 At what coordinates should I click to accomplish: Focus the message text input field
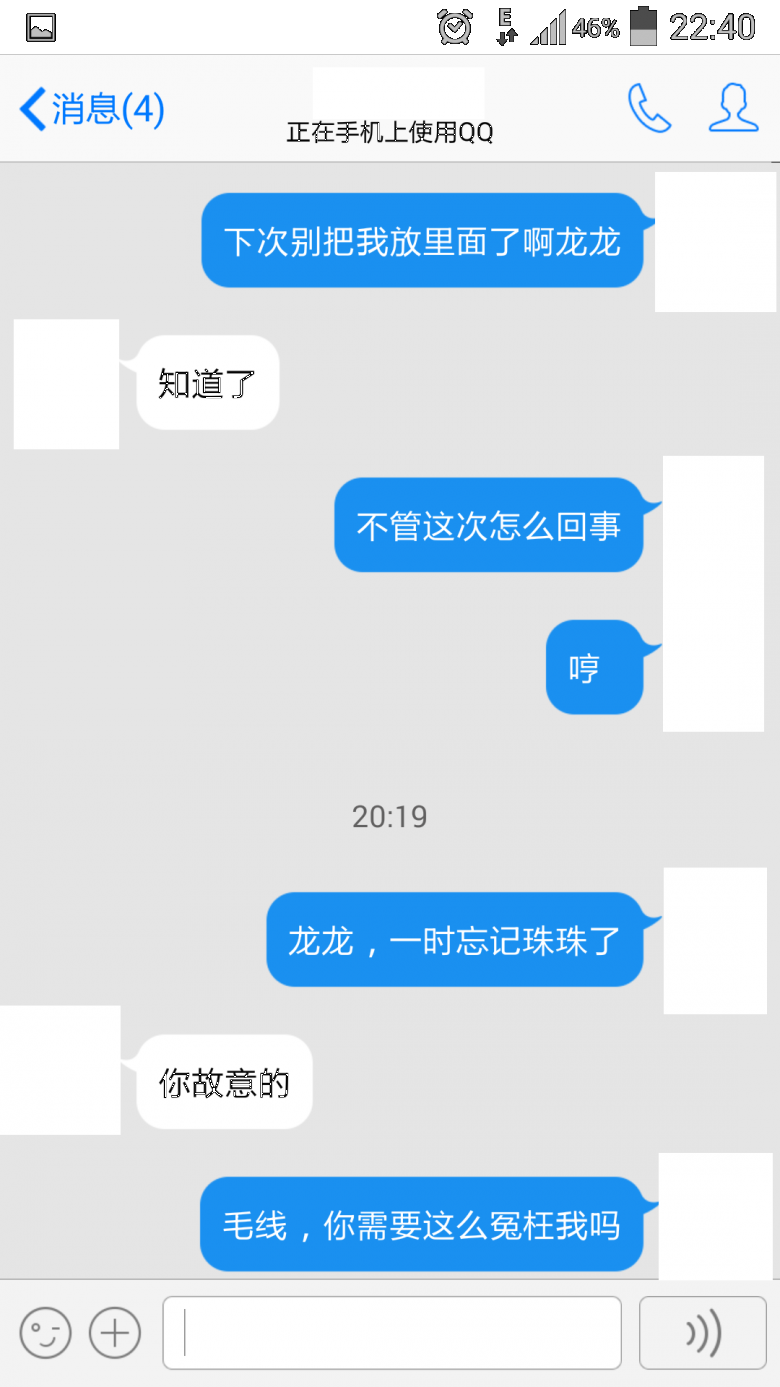(x=392, y=1332)
